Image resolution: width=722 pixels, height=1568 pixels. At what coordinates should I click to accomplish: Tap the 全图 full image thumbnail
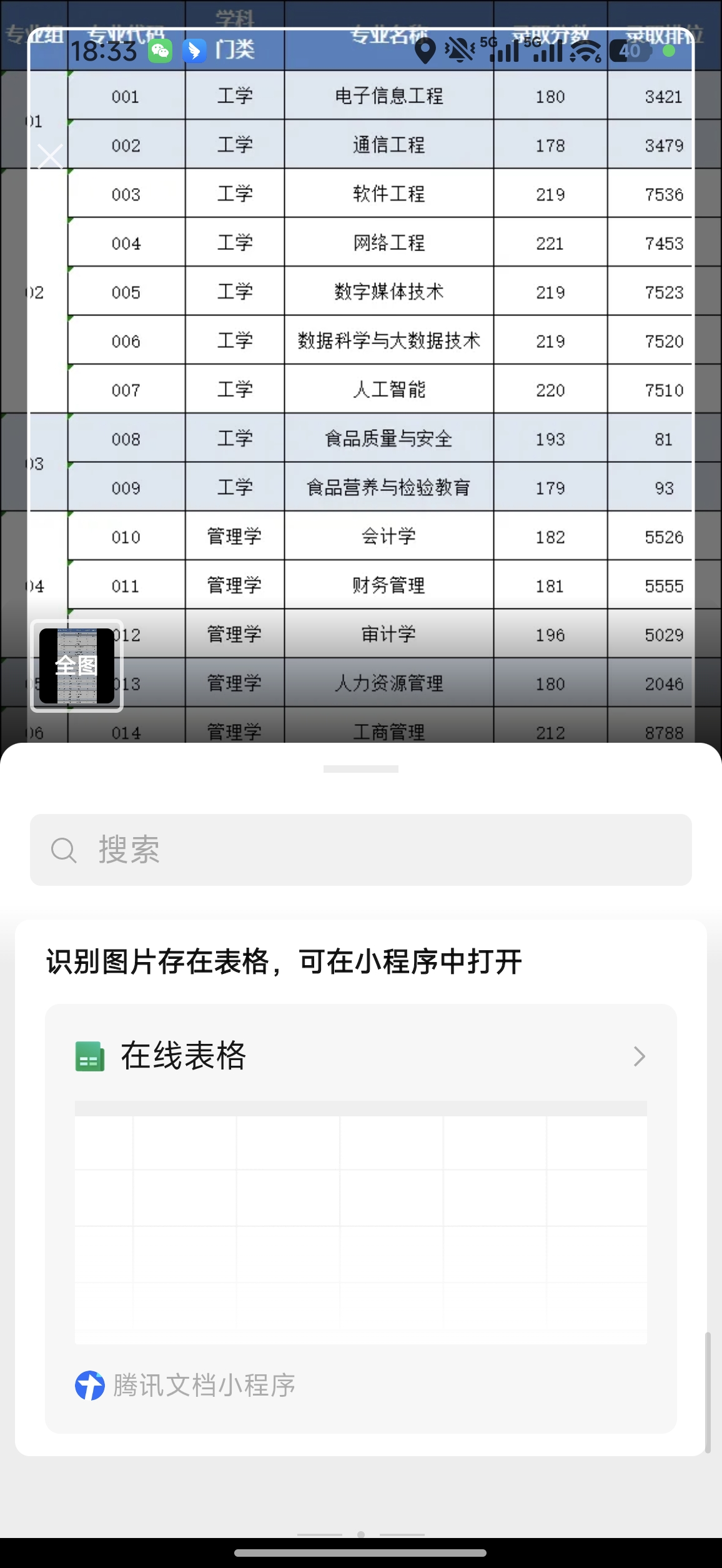77,666
